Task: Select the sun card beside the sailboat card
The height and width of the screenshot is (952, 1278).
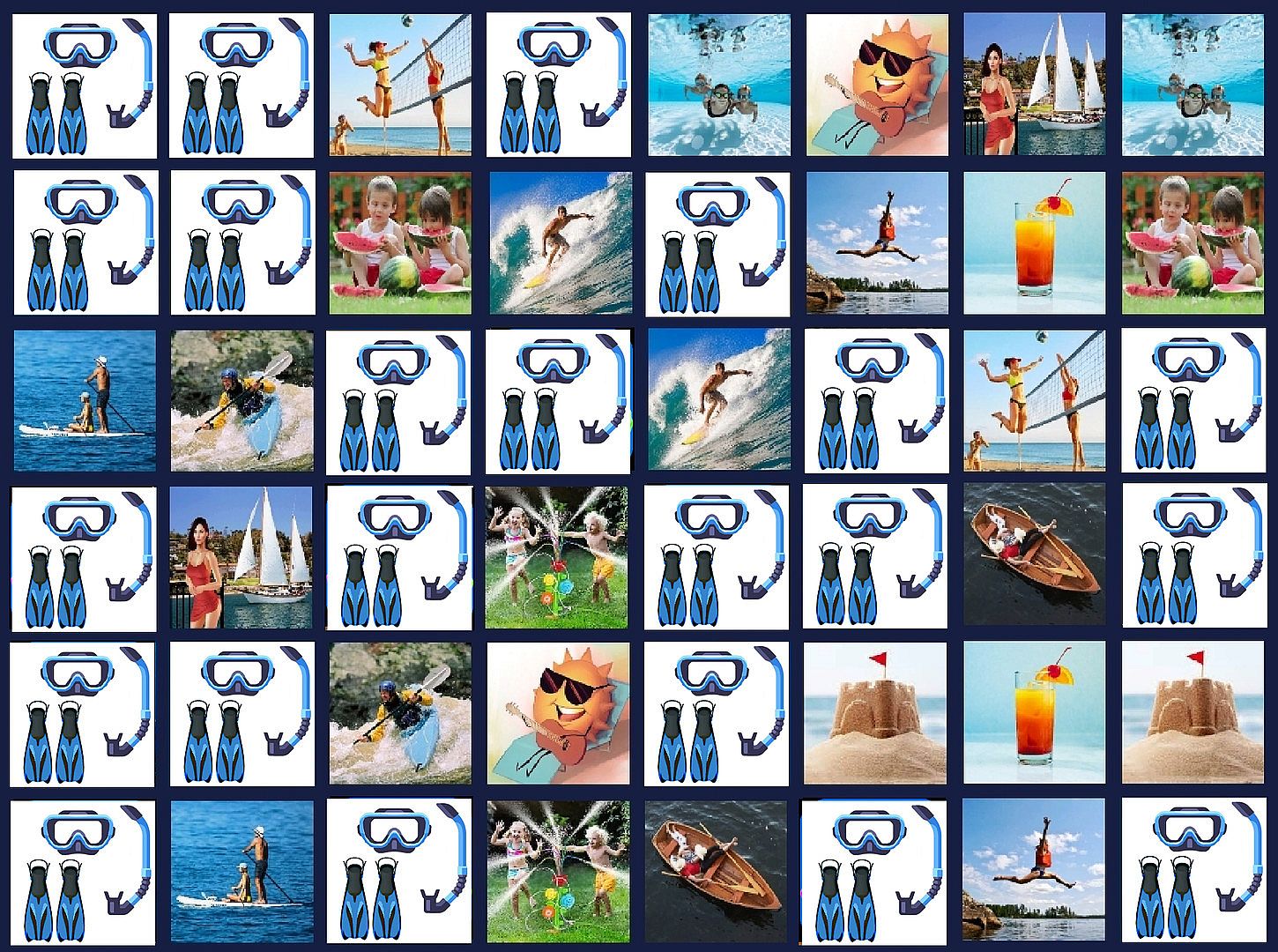Action: 877,85
